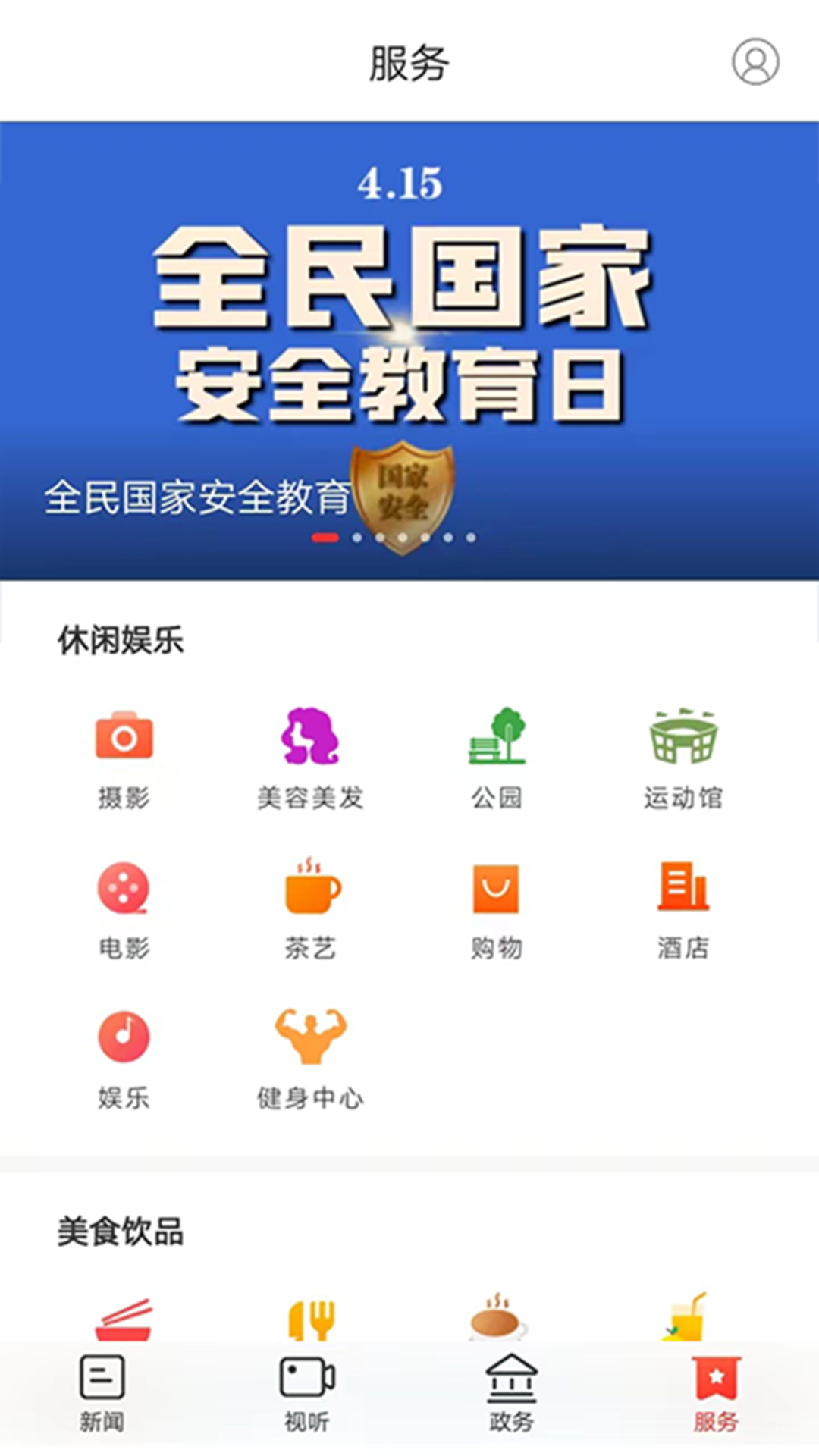The image size is (819, 1456).
Task: Go to 购物 service
Action: (x=497, y=906)
